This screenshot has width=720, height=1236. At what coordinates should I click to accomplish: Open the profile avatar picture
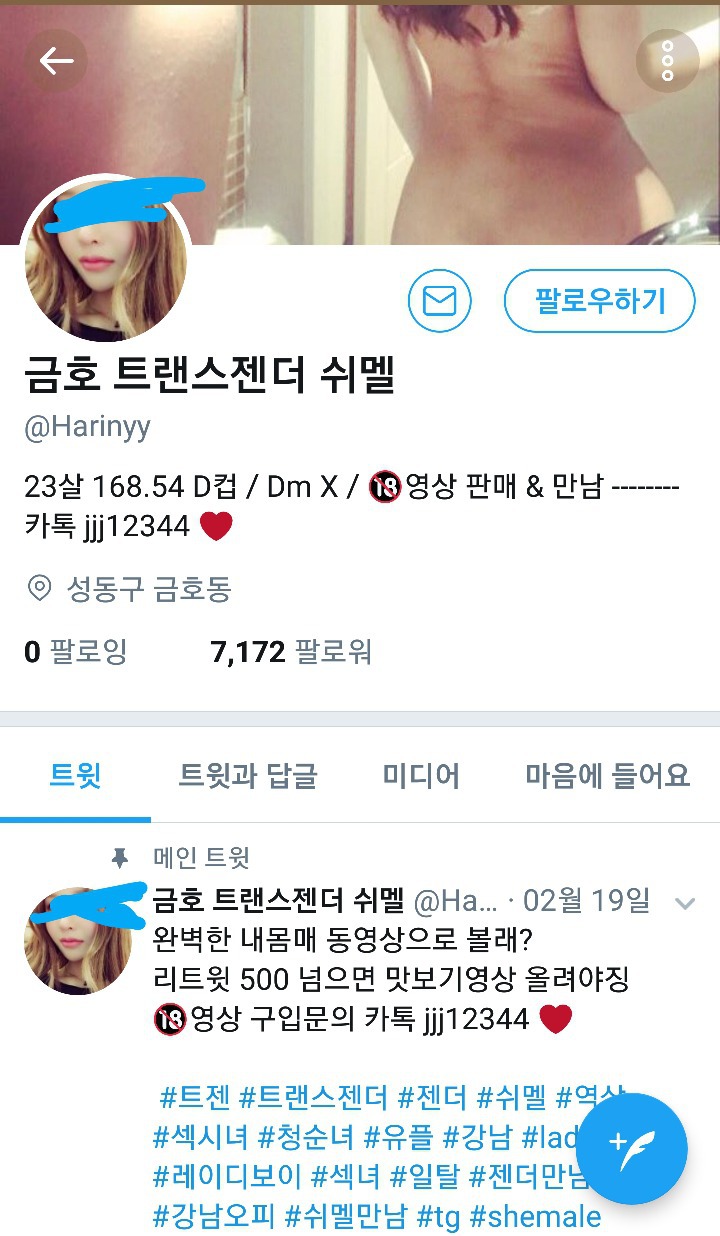[105, 262]
